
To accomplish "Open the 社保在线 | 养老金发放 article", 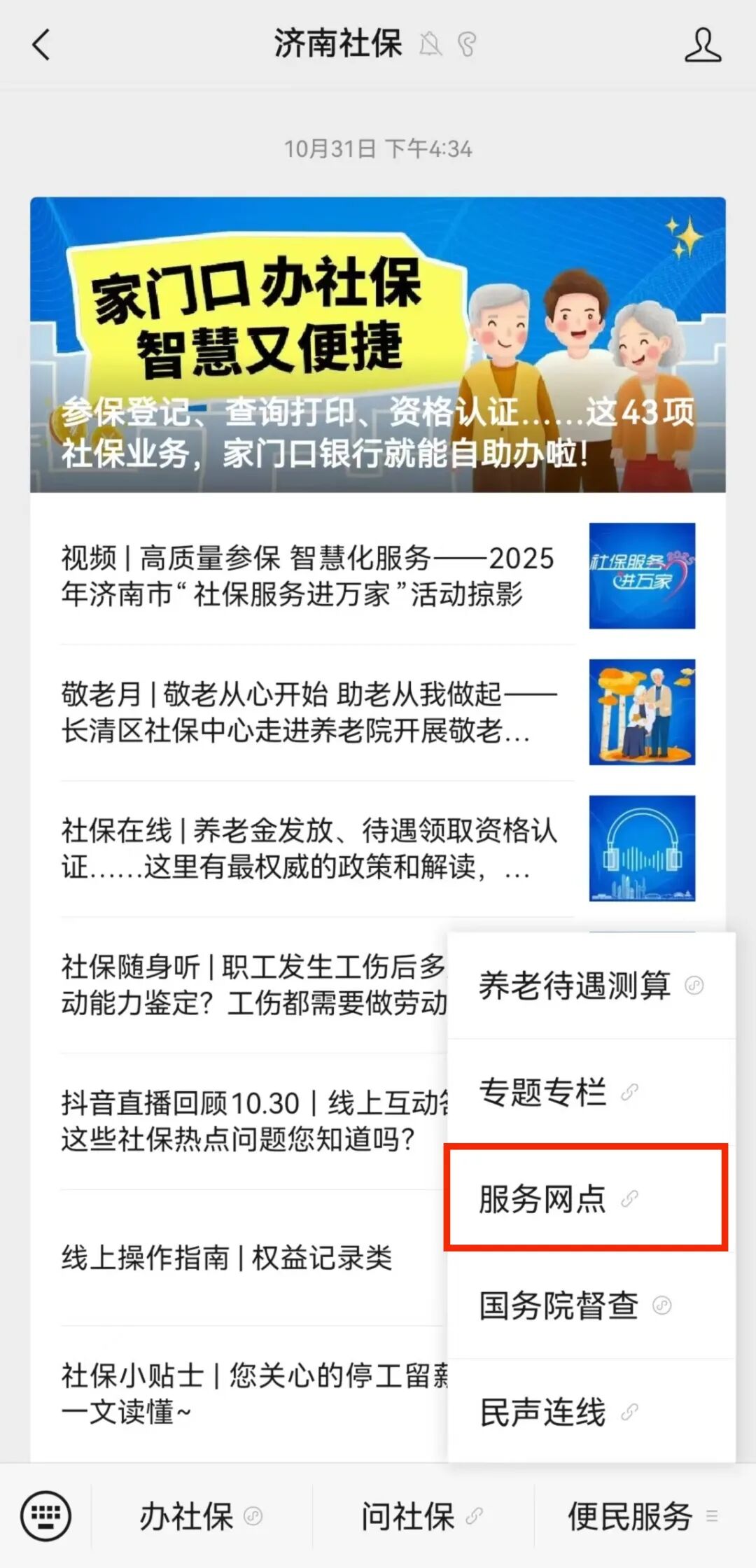I will pos(308,848).
